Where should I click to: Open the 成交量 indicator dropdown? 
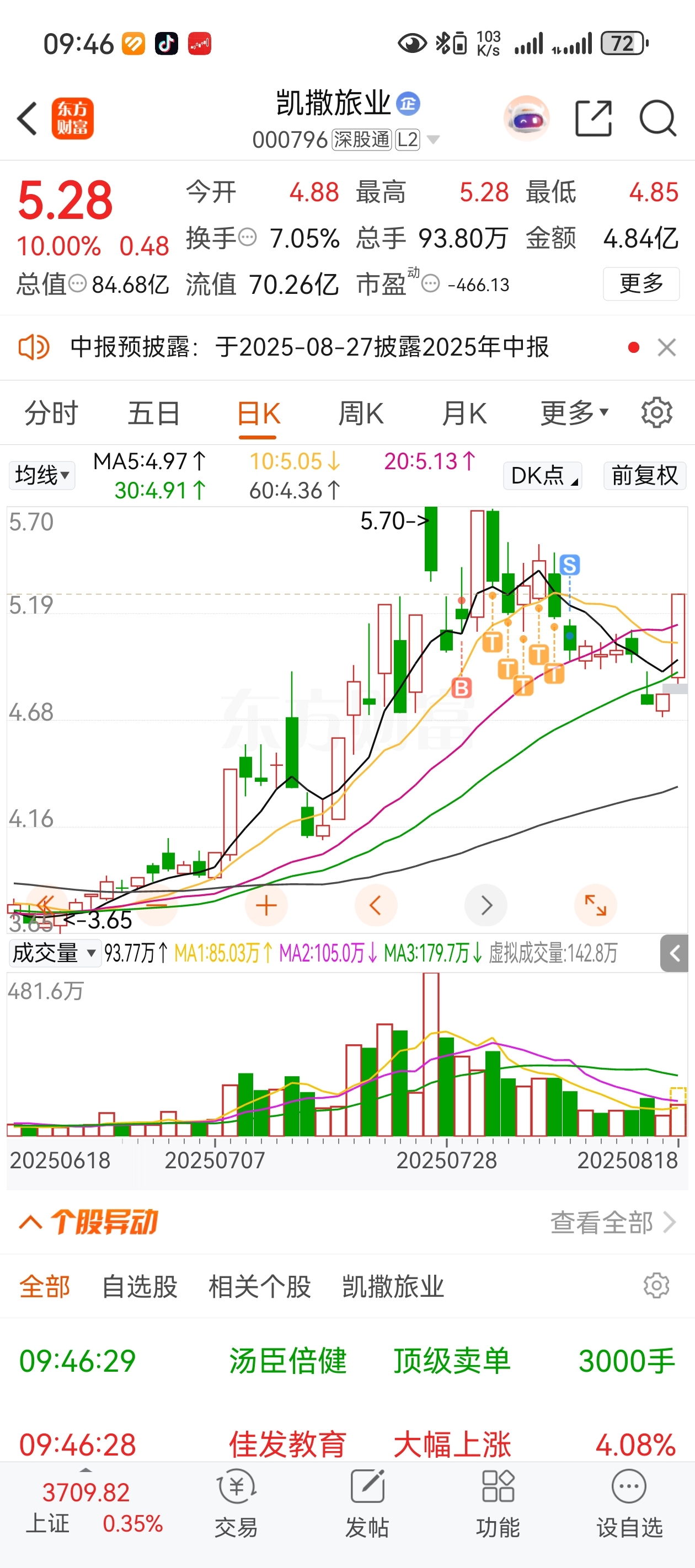point(54,953)
